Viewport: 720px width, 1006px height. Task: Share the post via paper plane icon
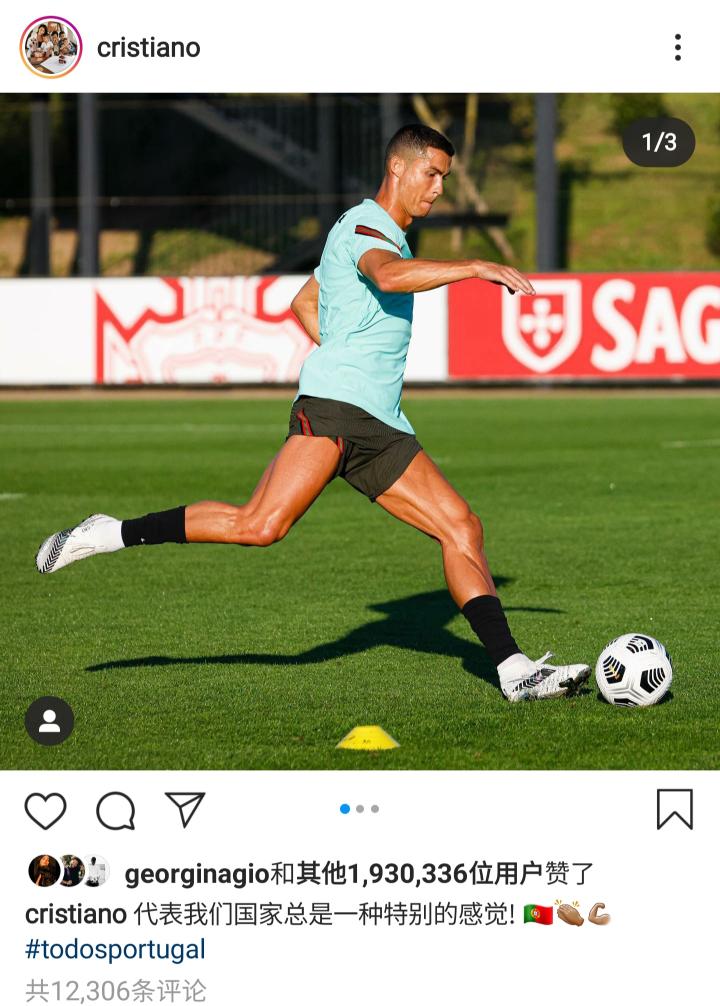pyautogui.click(x=185, y=809)
